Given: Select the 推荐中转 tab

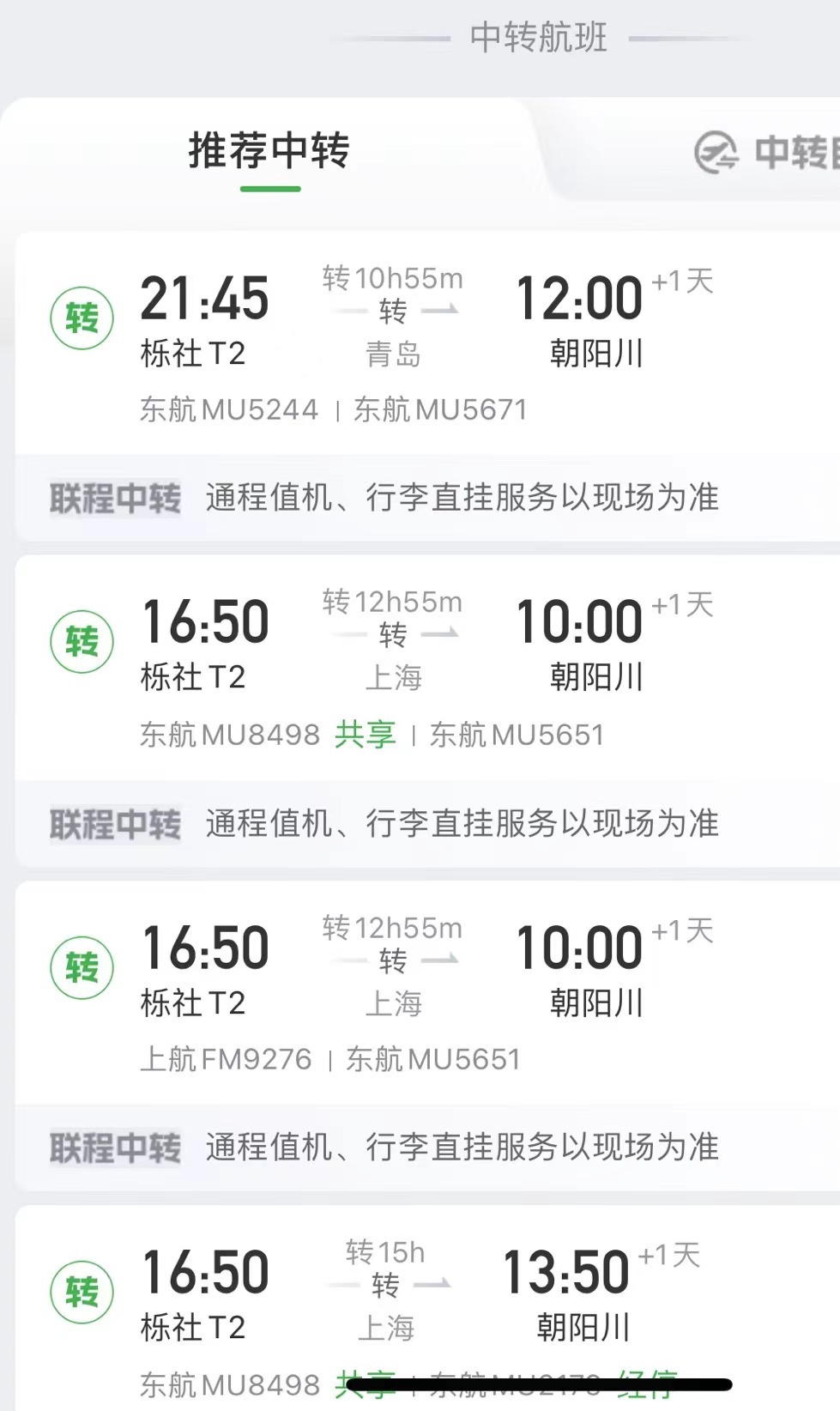Looking at the screenshot, I should pyautogui.click(x=269, y=151).
